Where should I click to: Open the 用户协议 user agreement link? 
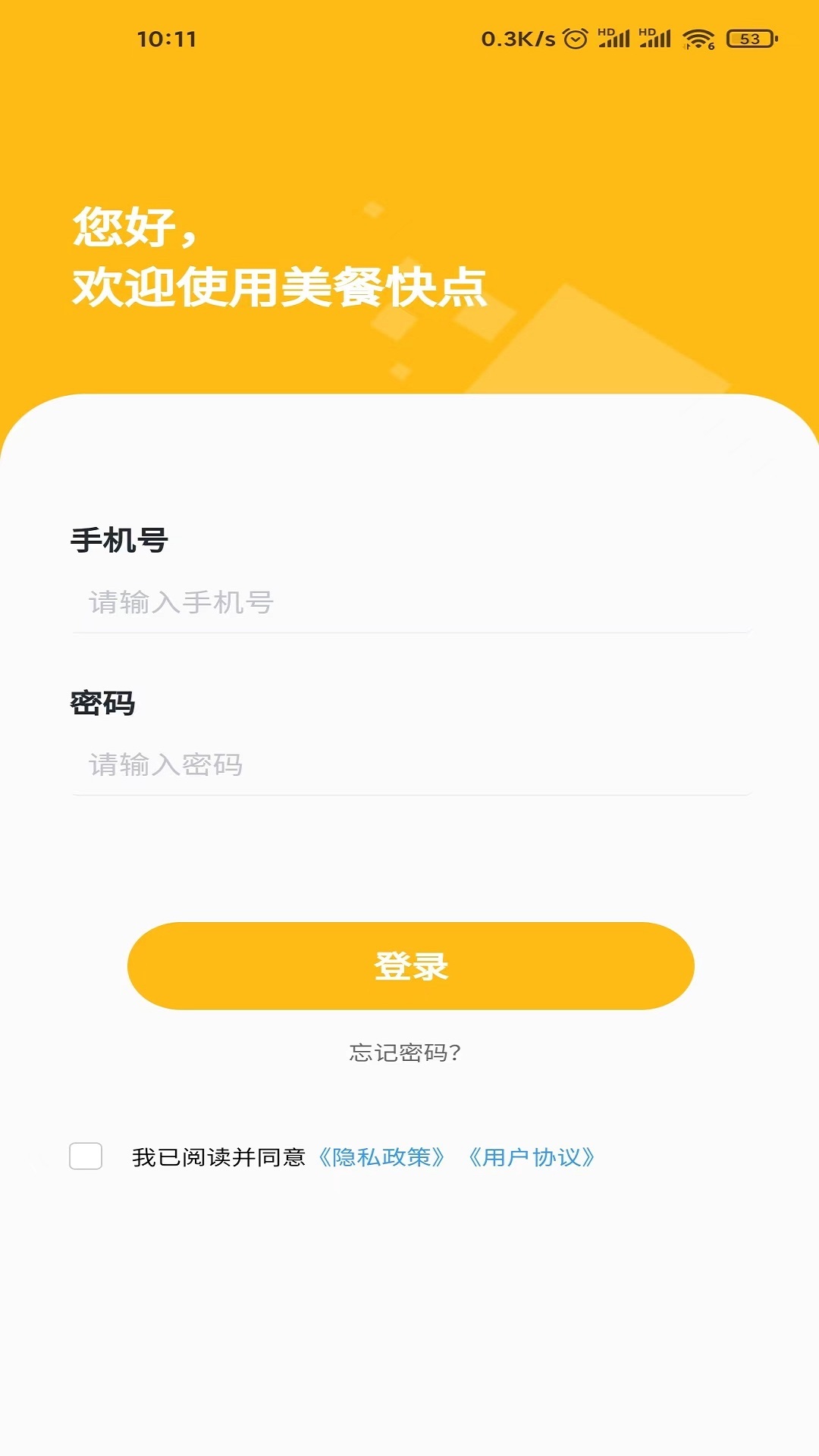pos(531,1157)
